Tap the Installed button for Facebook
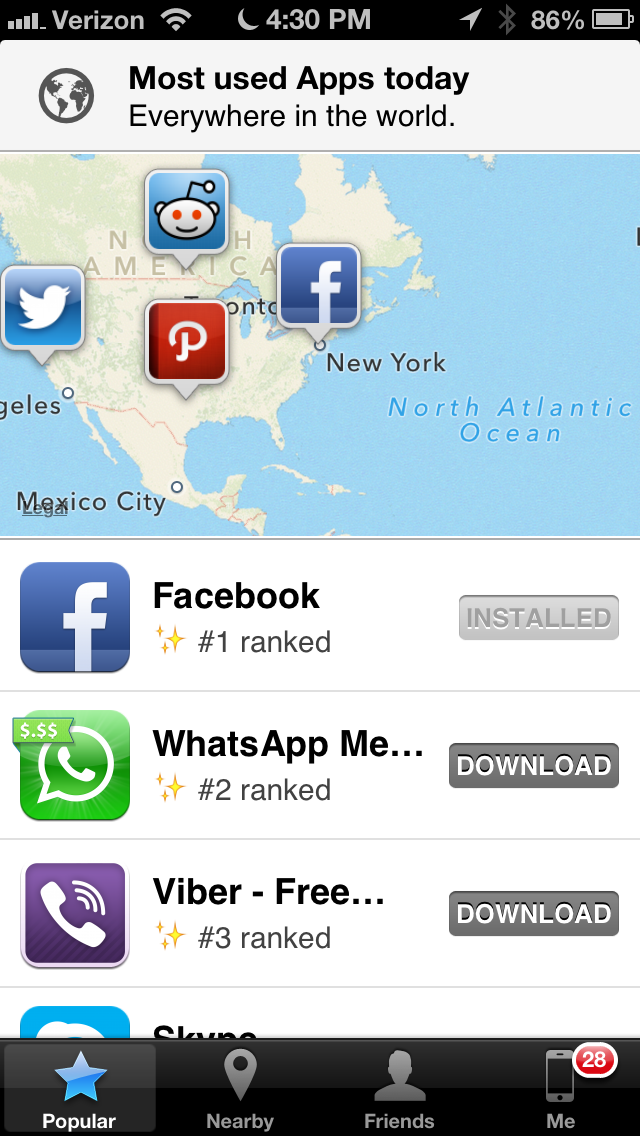This screenshot has height=1136, width=640. click(x=539, y=617)
